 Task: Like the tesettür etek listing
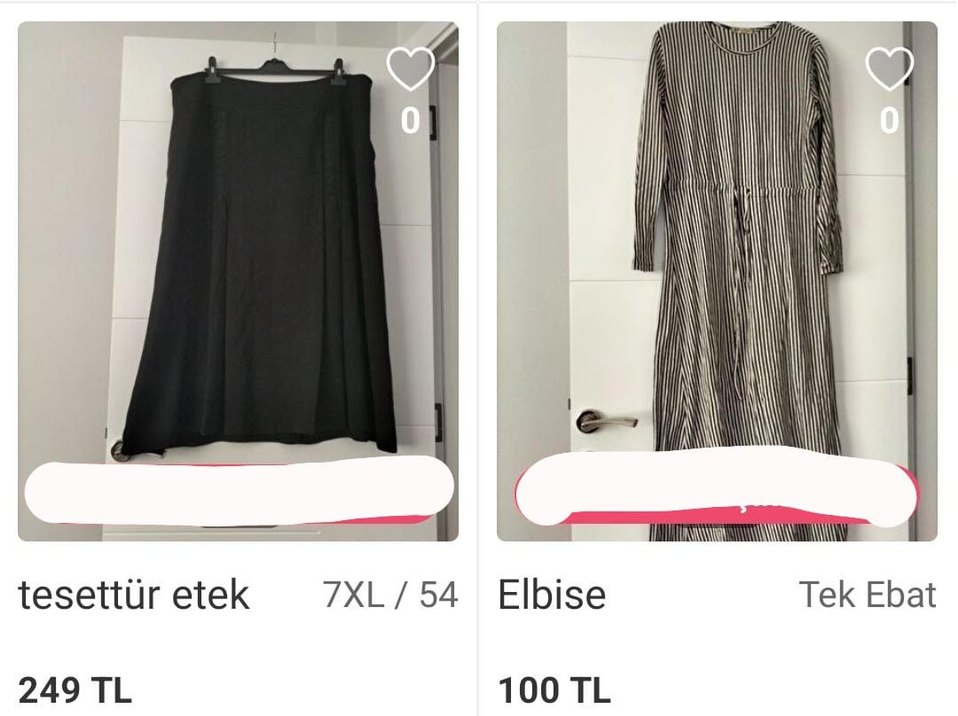point(410,69)
